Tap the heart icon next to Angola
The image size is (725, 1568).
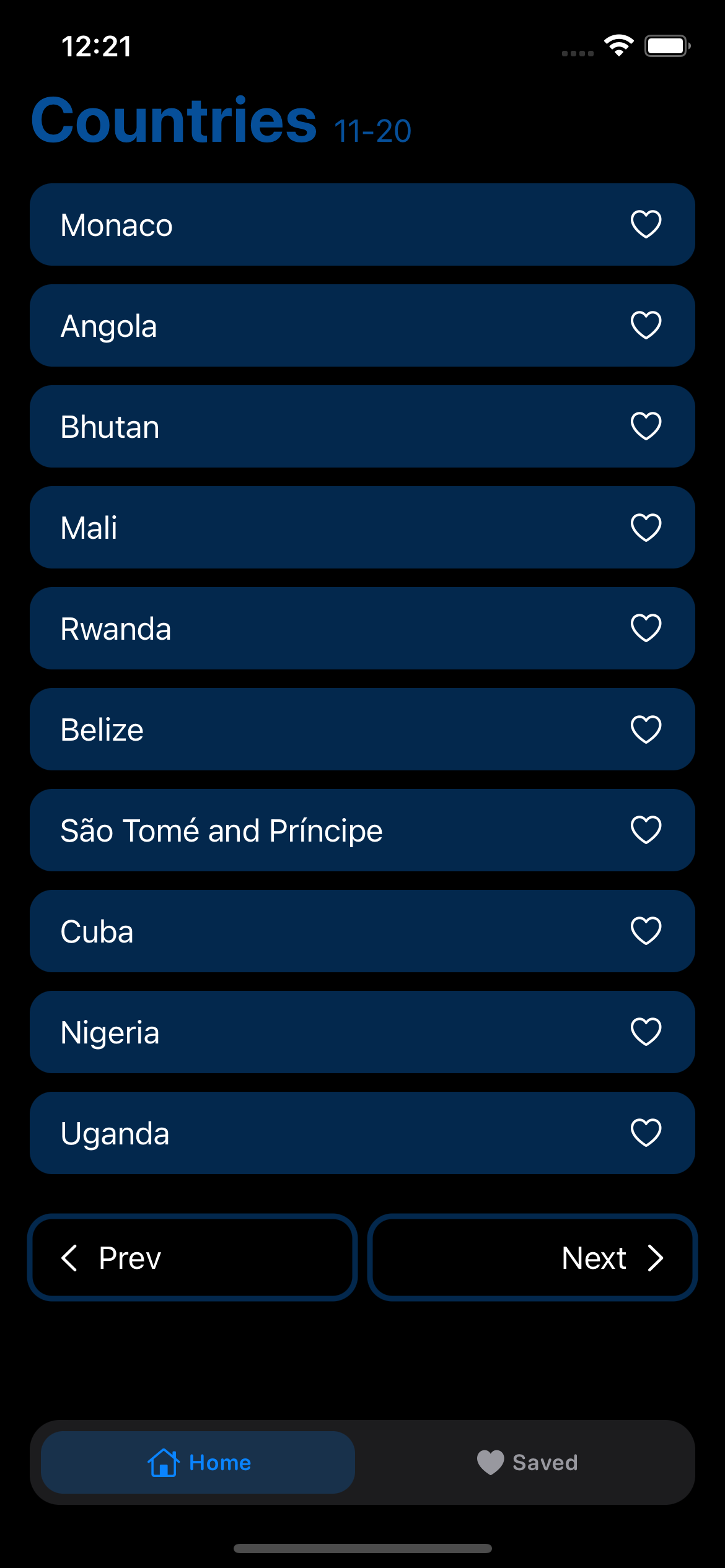646,325
